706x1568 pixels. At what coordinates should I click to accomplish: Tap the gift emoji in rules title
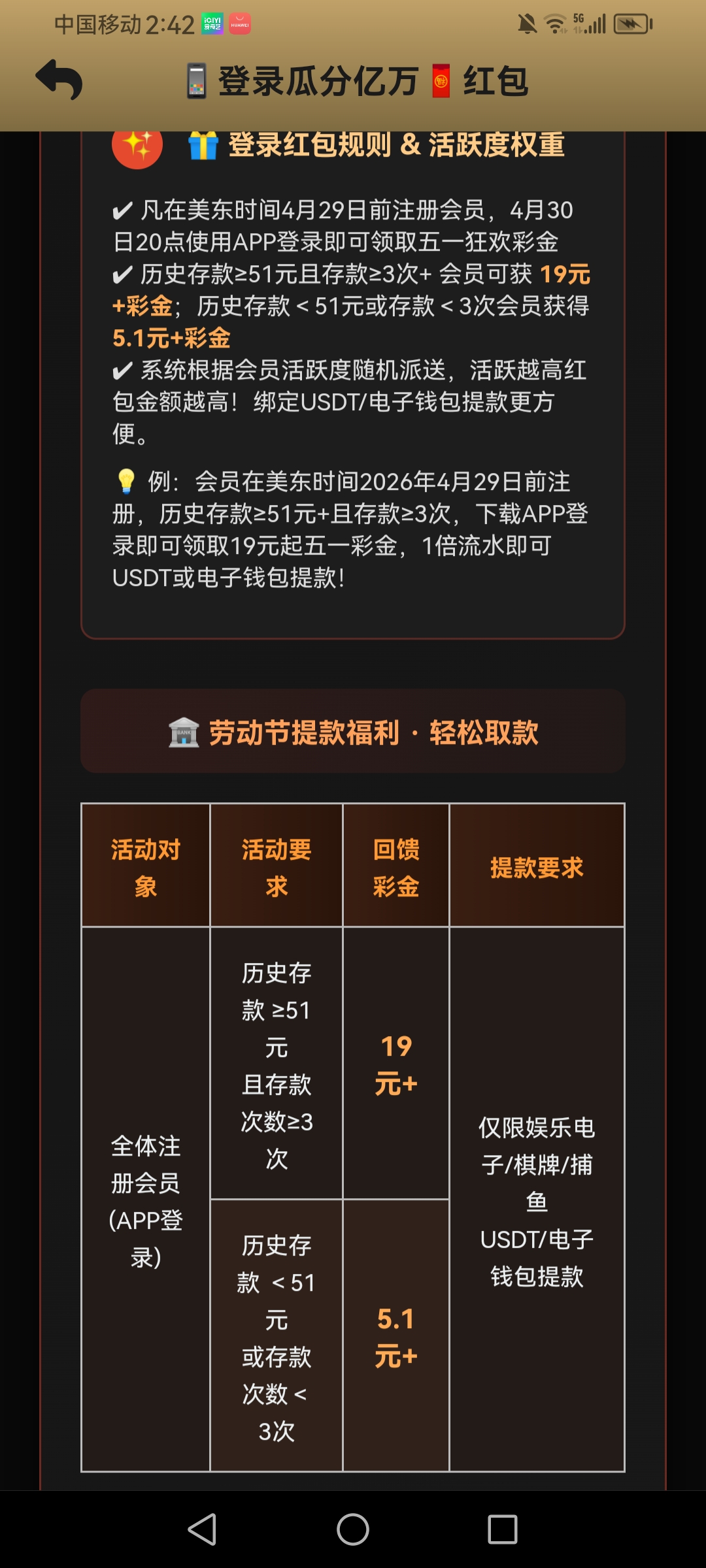click(x=205, y=147)
